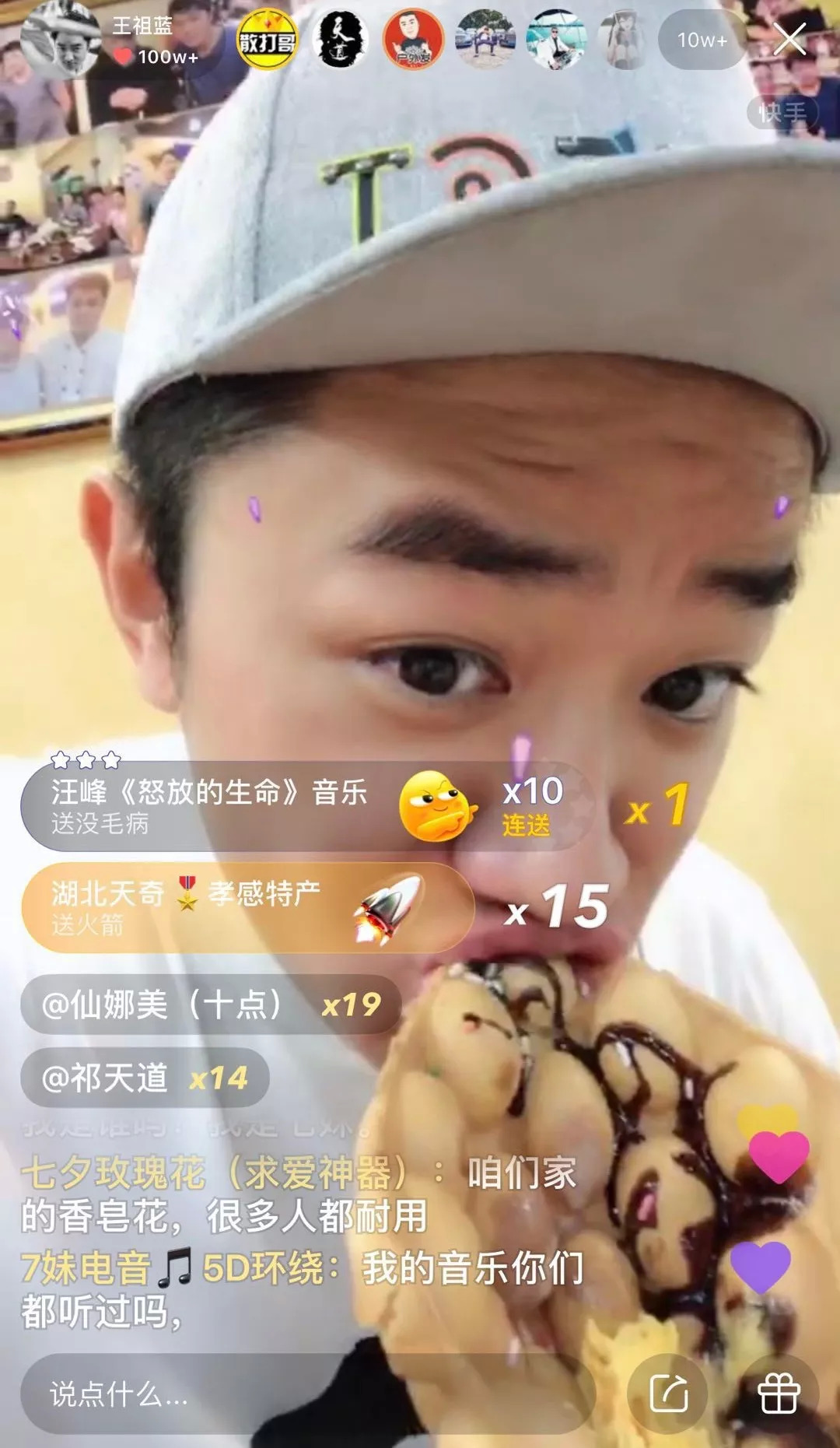Open the @仙娜美（十点） x19 bubble
840x1448 pixels.
(x=211, y=1004)
